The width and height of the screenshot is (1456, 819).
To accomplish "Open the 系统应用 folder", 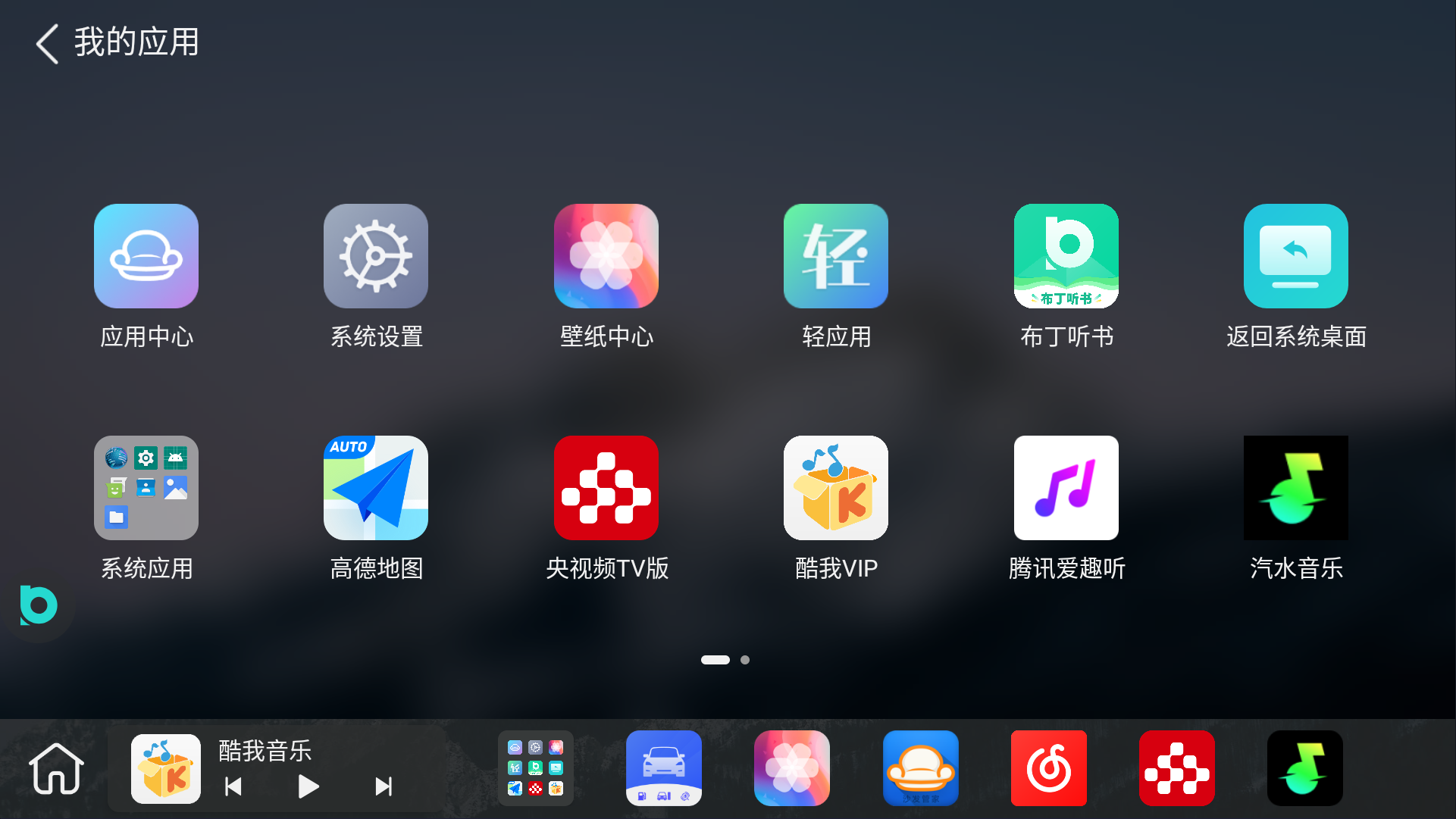I will pos(146,488).
